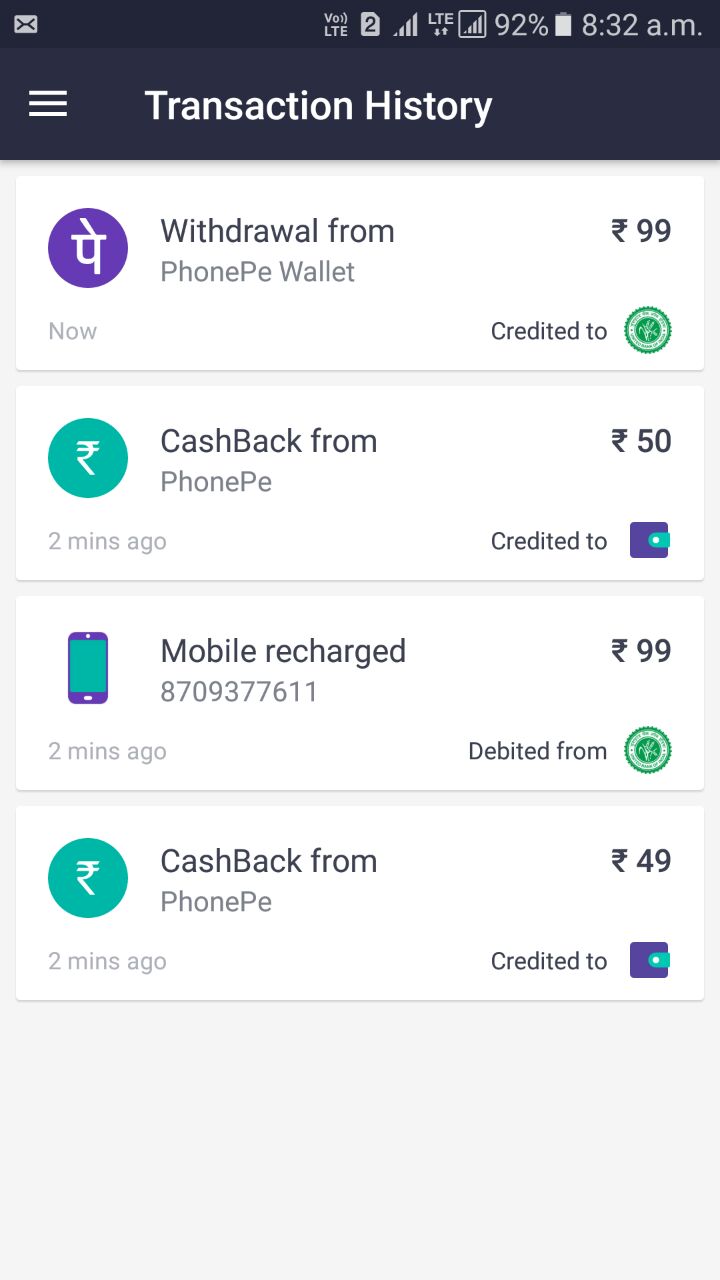Open the Mobile recharged 8709377611 transaction
720x1280 pixels.
click(x=360, y=693)
